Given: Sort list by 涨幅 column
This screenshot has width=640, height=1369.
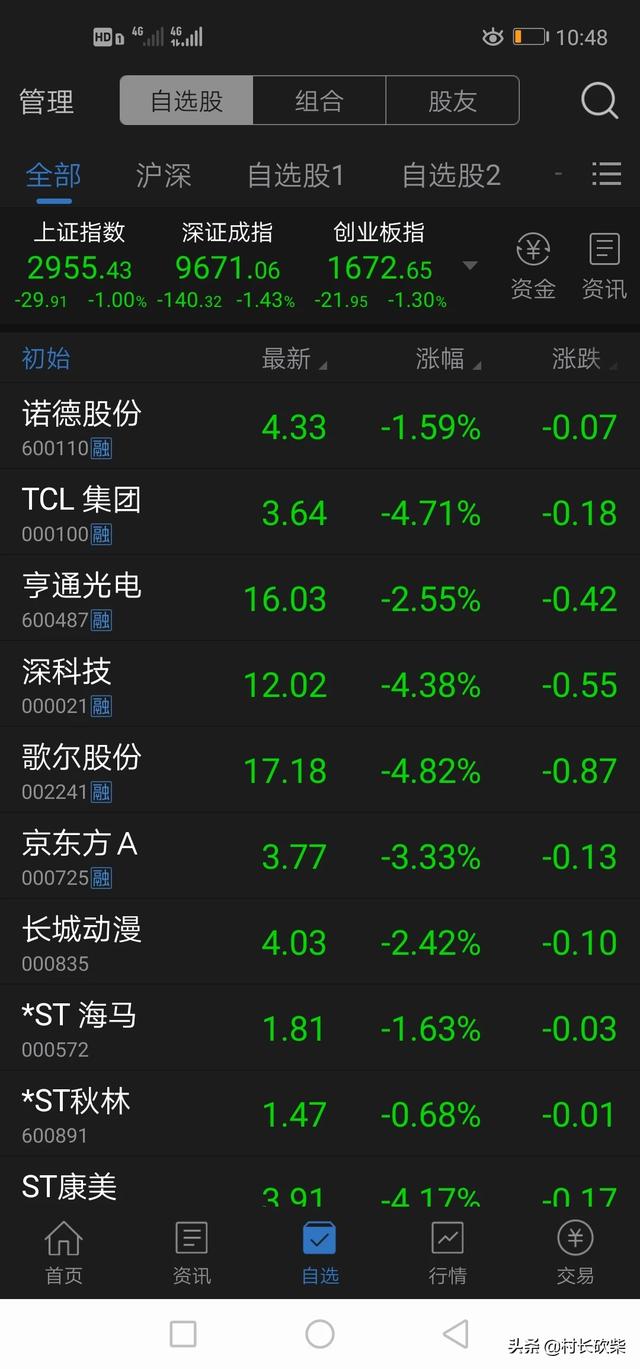Looking at the screenshot, I should click(x=447, y=359).
